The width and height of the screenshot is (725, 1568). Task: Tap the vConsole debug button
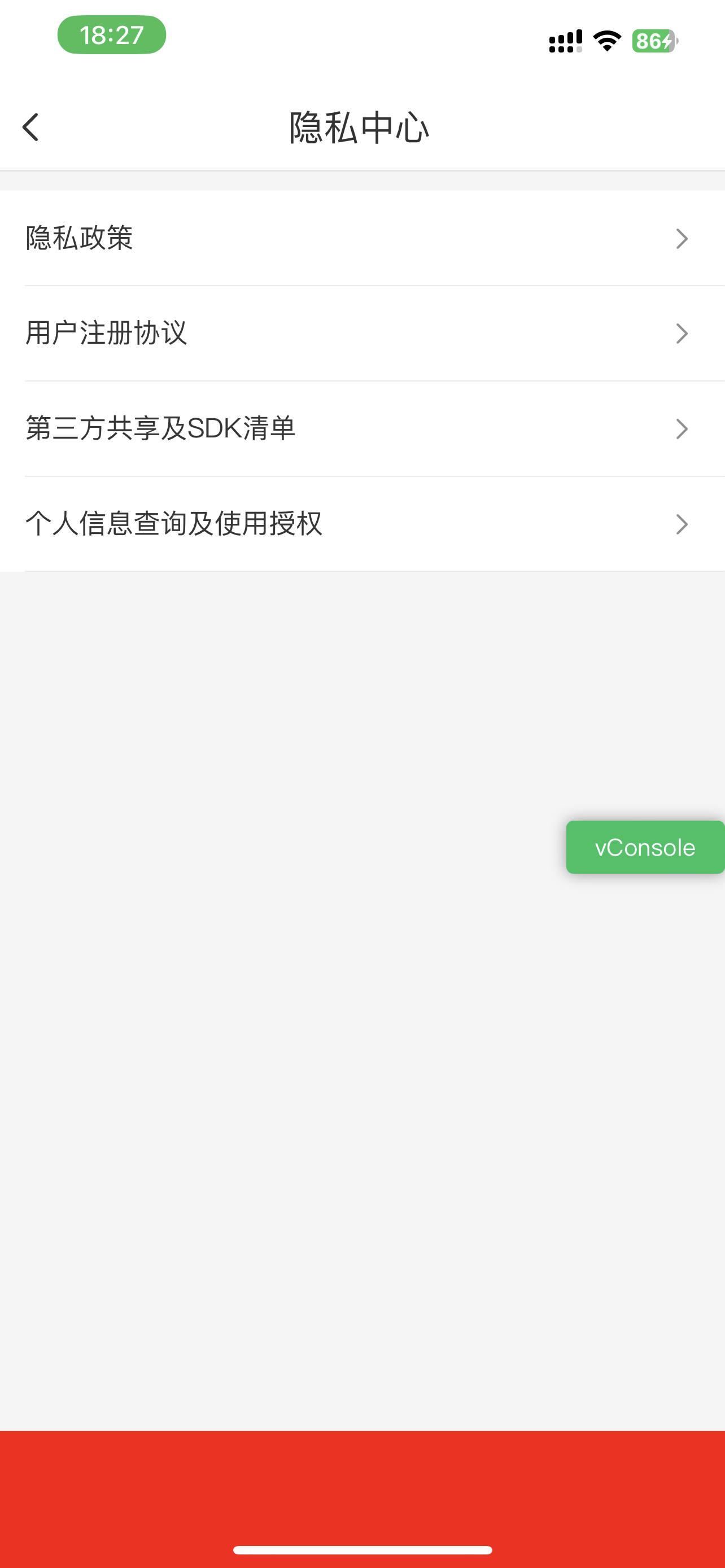coord(645,847)
